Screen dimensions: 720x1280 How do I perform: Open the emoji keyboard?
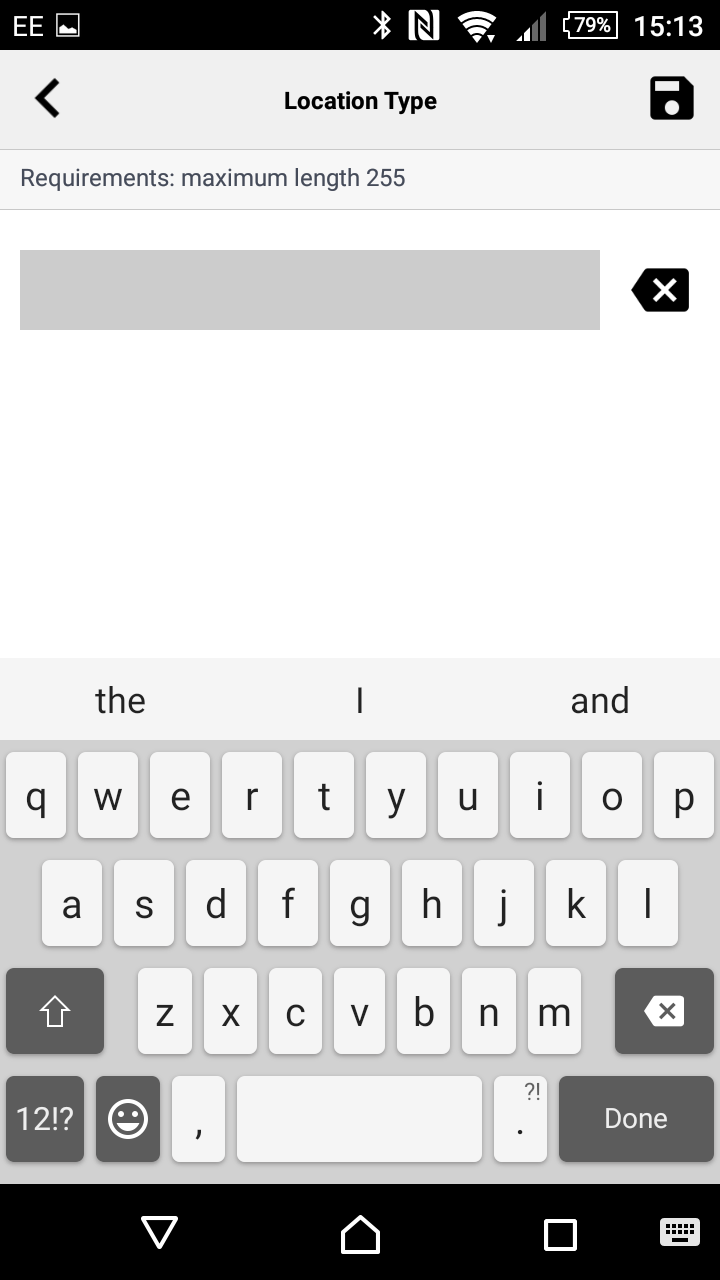128,1118
